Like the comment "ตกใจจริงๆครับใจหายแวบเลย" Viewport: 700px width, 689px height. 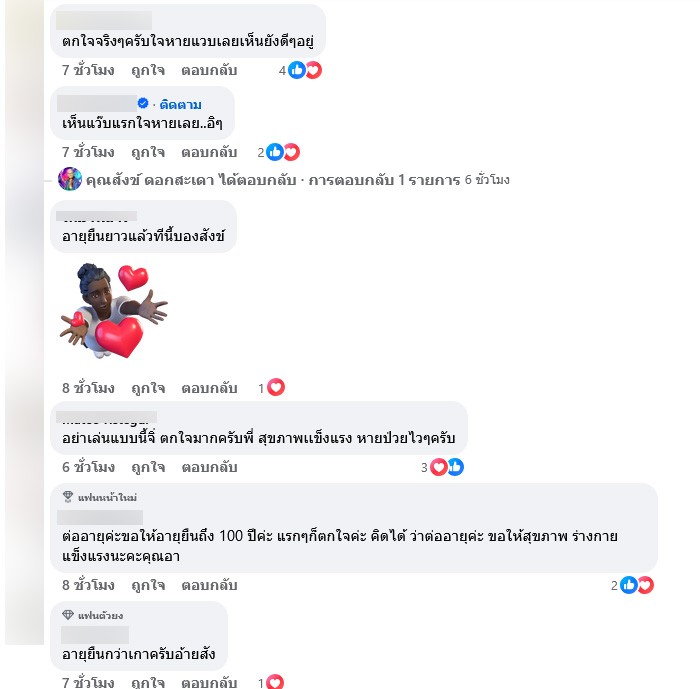point(148,70)
